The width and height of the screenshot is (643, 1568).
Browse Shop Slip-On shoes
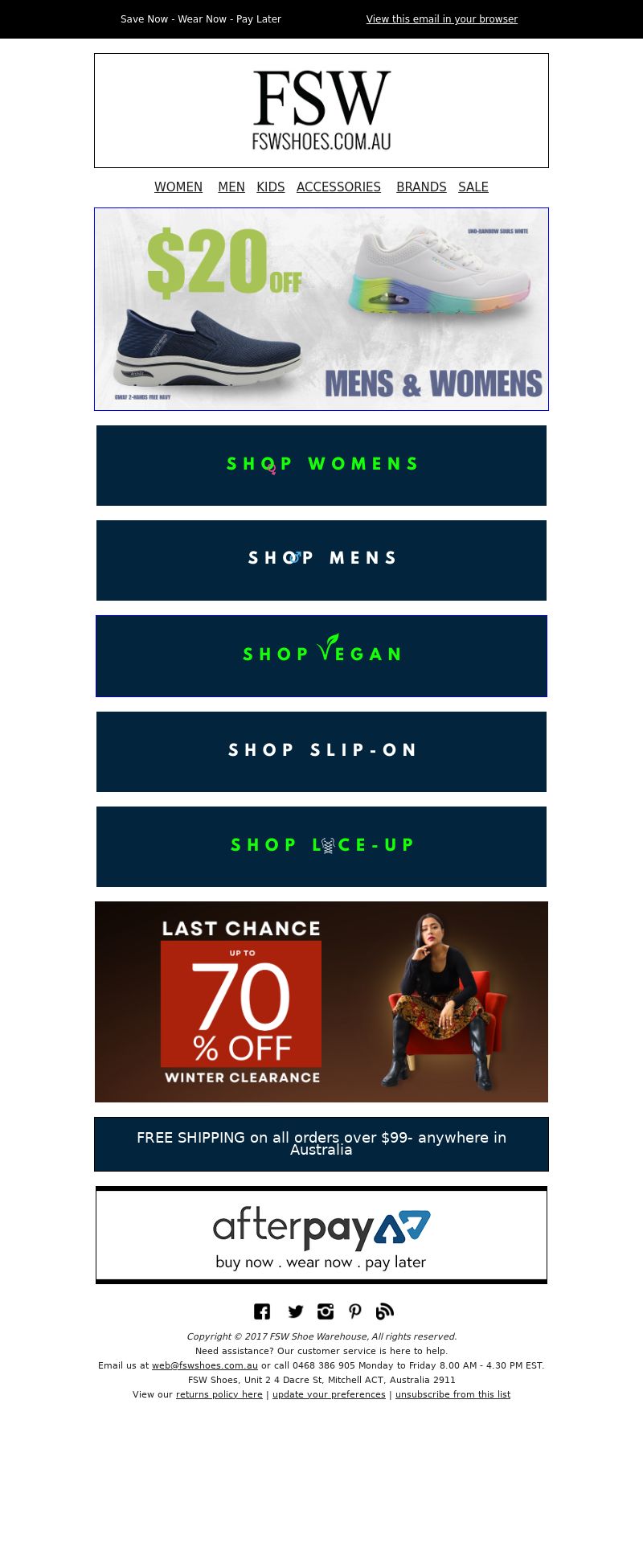pos(321,752)
